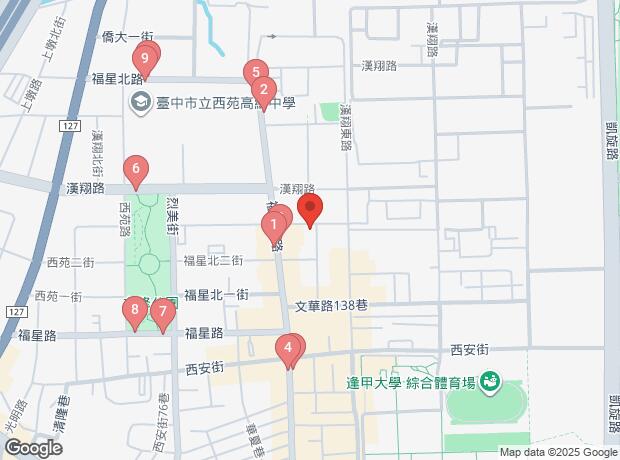This screenshot has width=620, height=460.
Task: Tap the unnumbered red location pin
Action: pyautogui.click(x=311, y=210)
